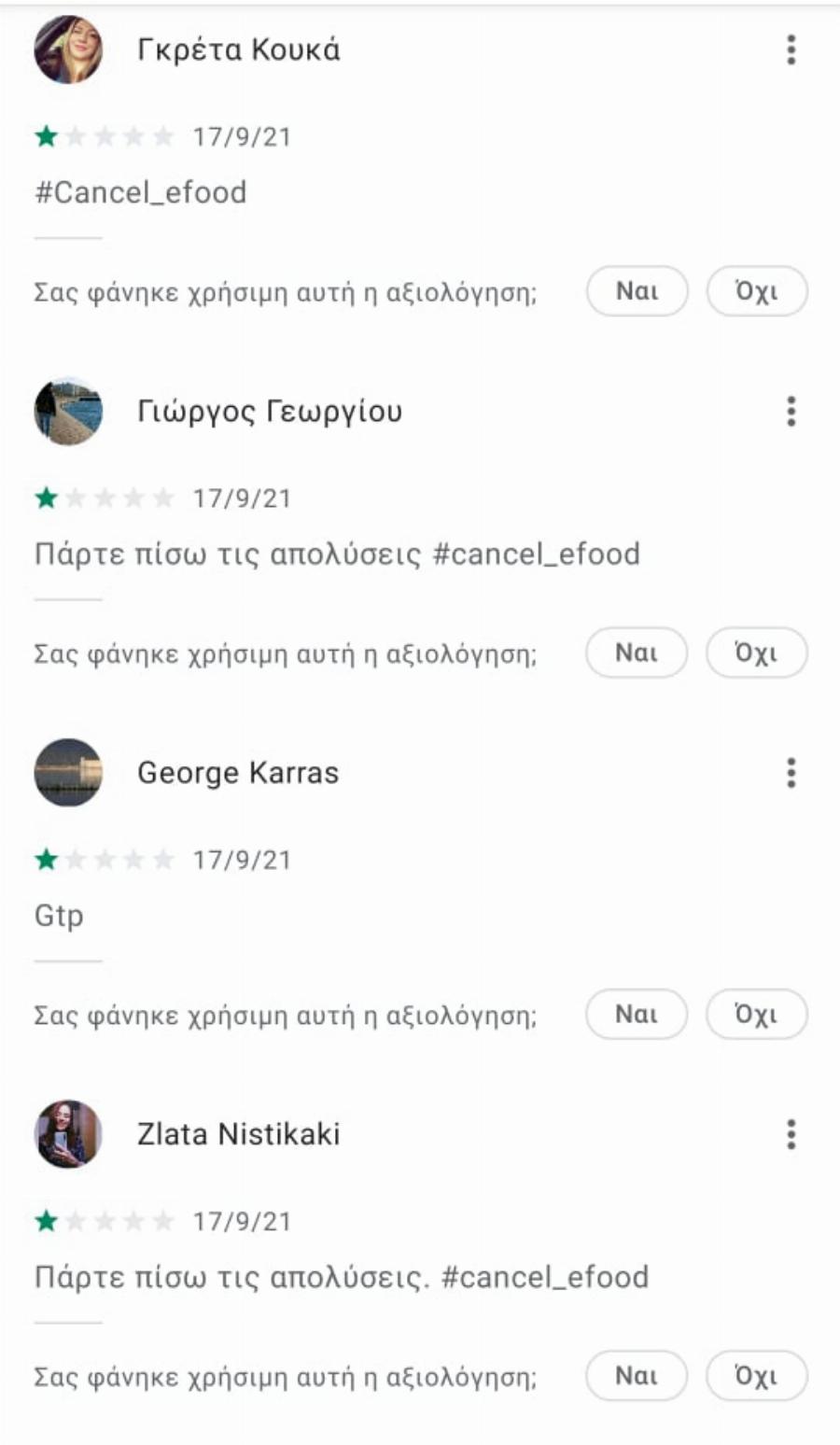Click Γκρέτα Κουκά's profile picture
This screenshot has width=840, height=1445.
coord(67,49)
